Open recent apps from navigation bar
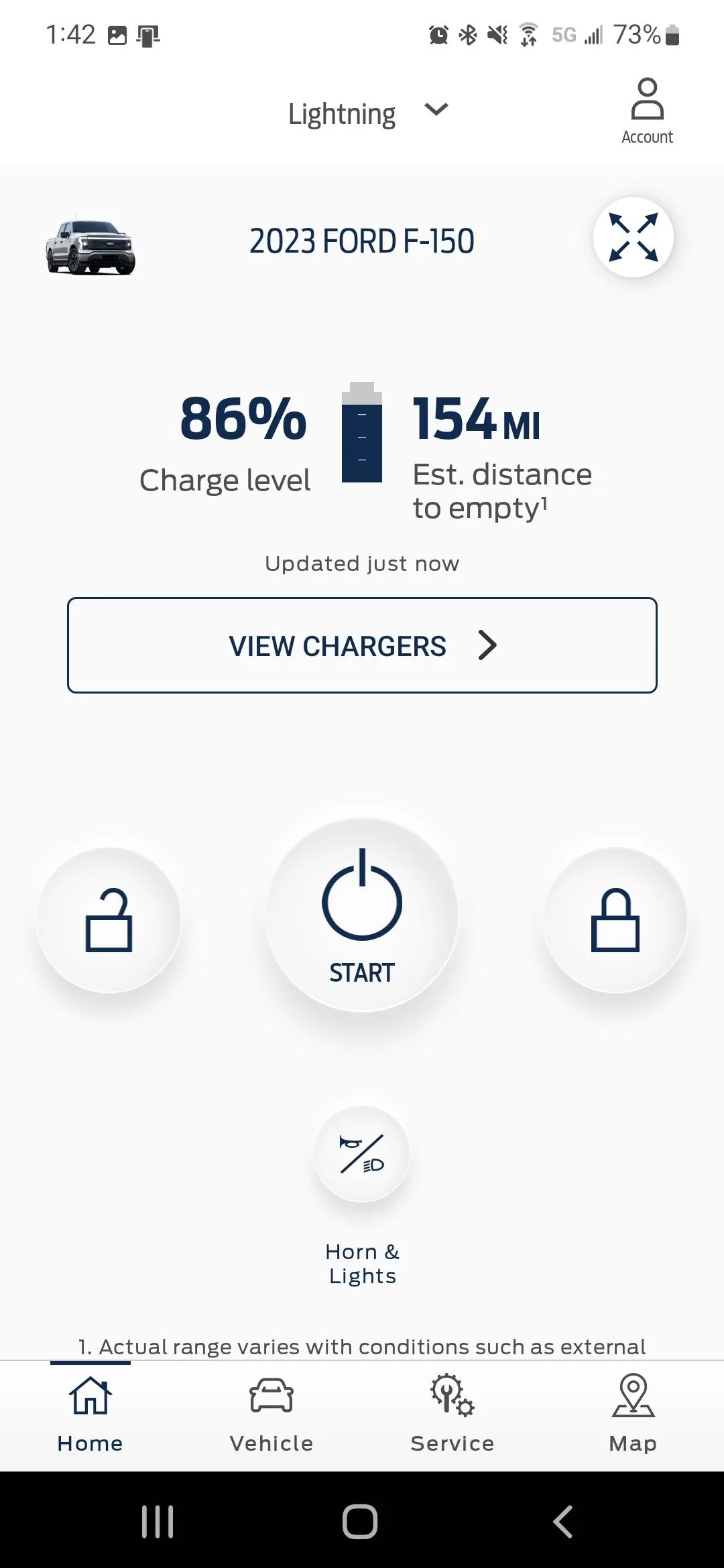Image resolution: width=724 pixels, height=1568 pixels. coord(158,1521)
